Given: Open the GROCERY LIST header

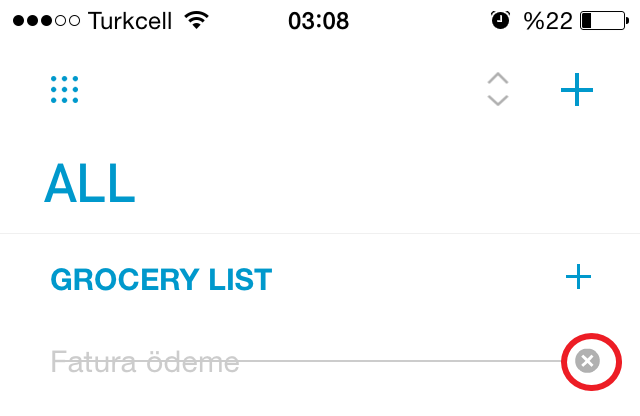Looking at the screenshot, I should tap(161, 279).
